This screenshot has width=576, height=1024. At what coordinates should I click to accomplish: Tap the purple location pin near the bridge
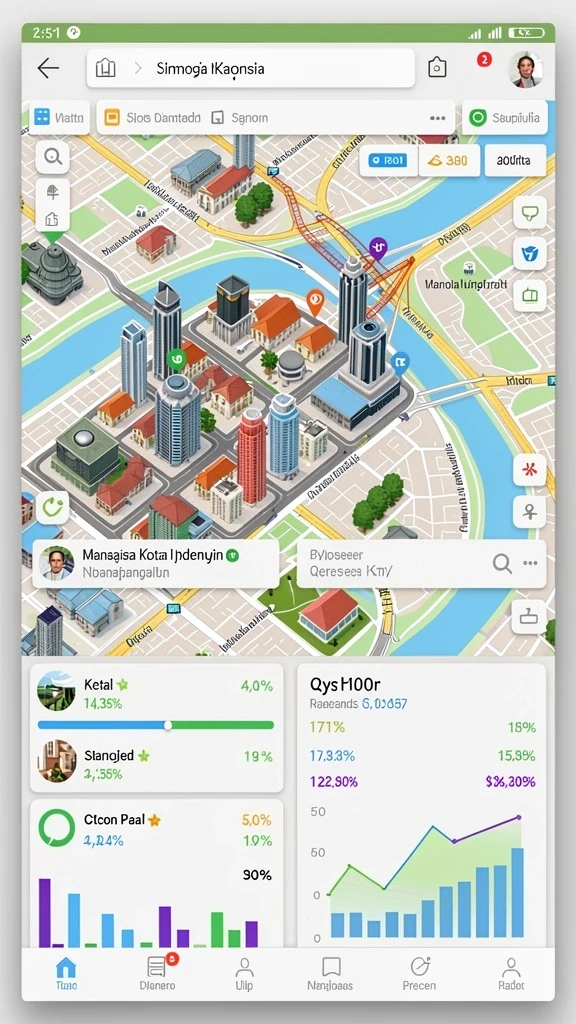tap(377, 250)
